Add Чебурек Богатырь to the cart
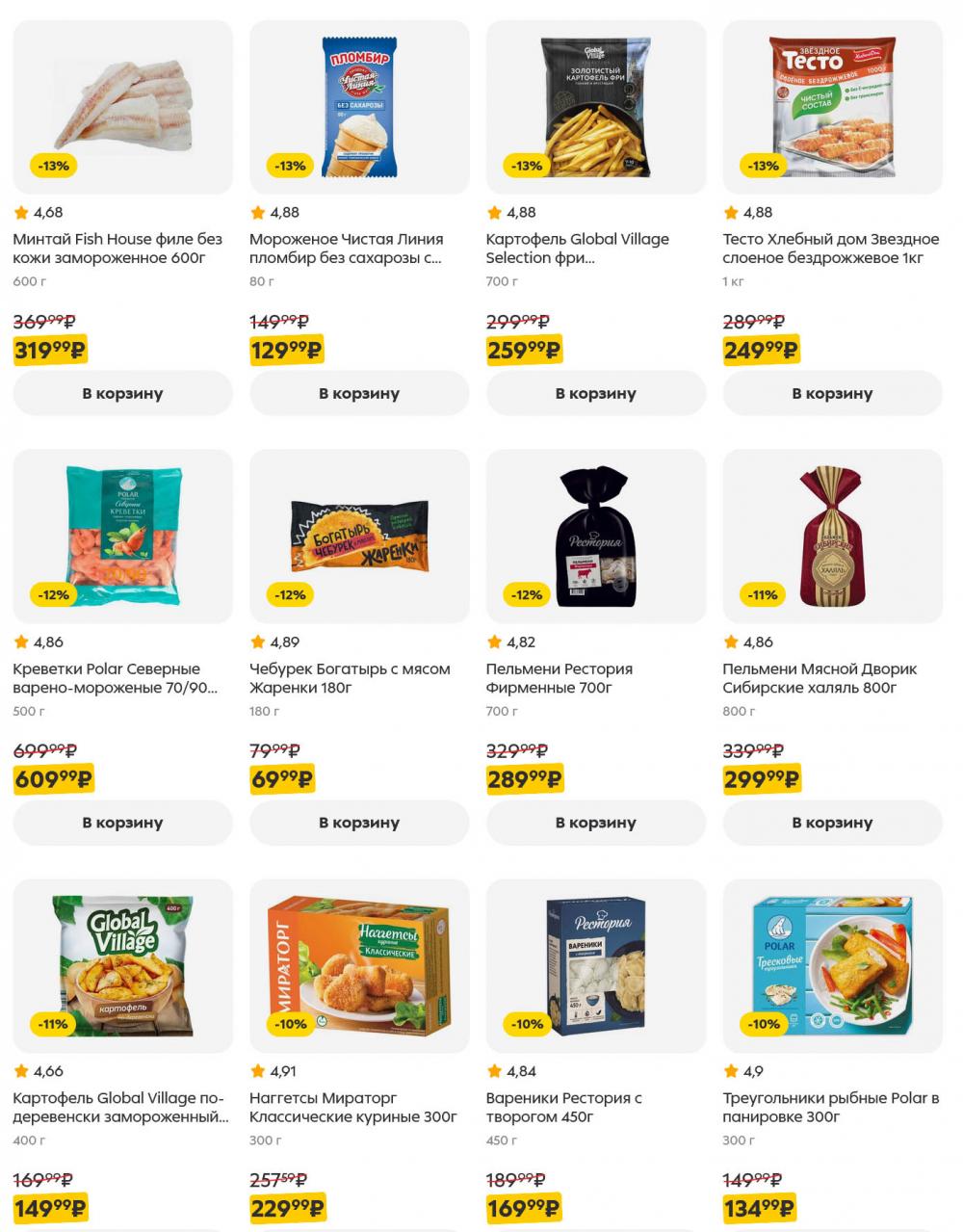This screenshot has width=963, height=1232. pyautogui.click(x=359, y=823)
